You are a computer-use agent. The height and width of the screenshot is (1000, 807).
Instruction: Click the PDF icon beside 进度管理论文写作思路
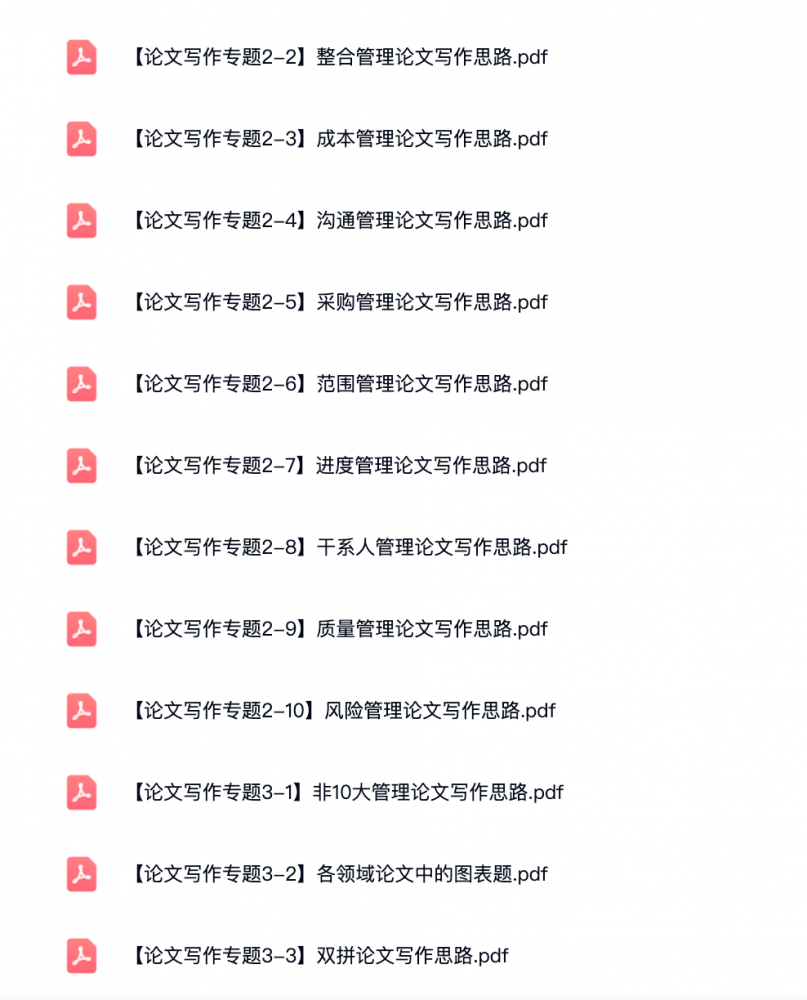(x=81, y=466)
